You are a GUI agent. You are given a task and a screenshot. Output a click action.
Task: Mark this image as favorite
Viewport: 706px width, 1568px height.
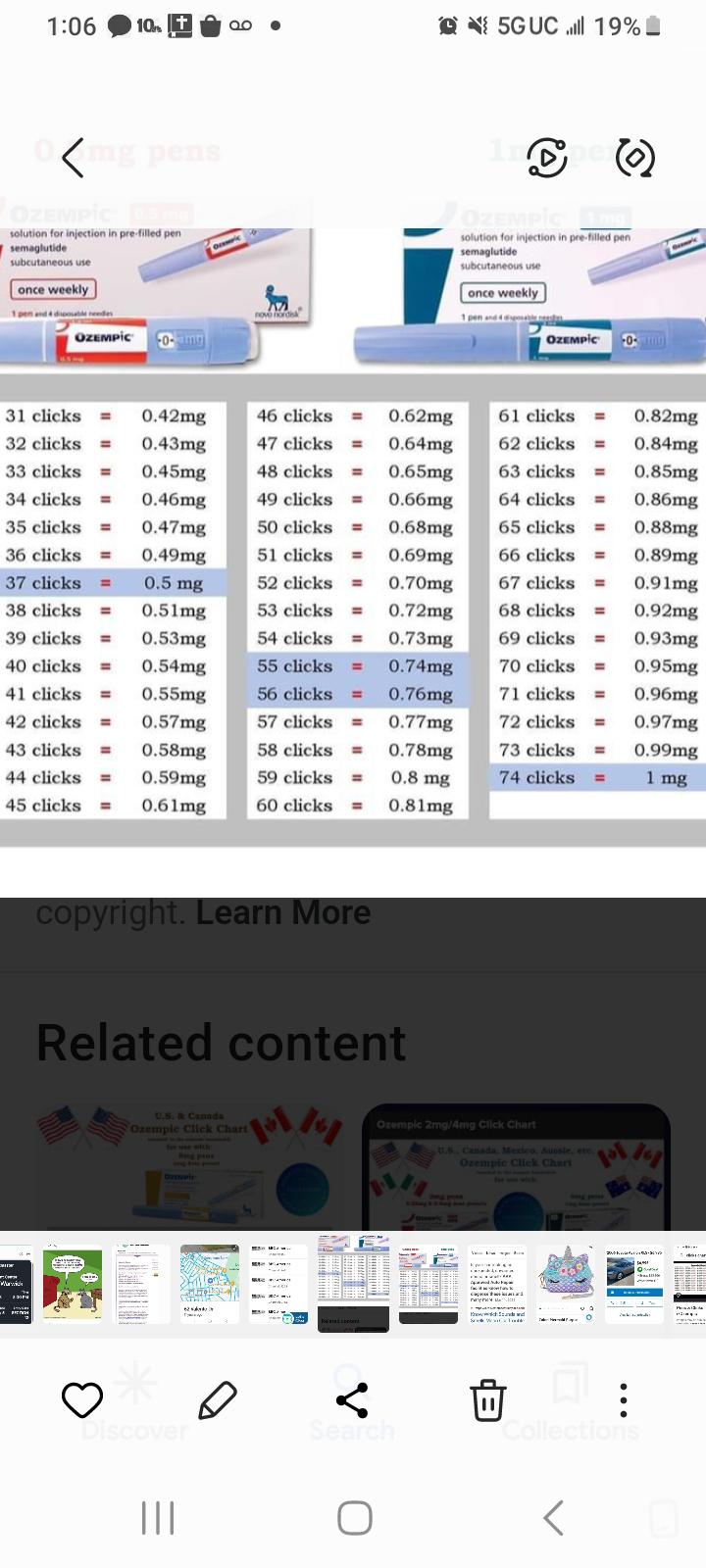tap(82, 1400)
